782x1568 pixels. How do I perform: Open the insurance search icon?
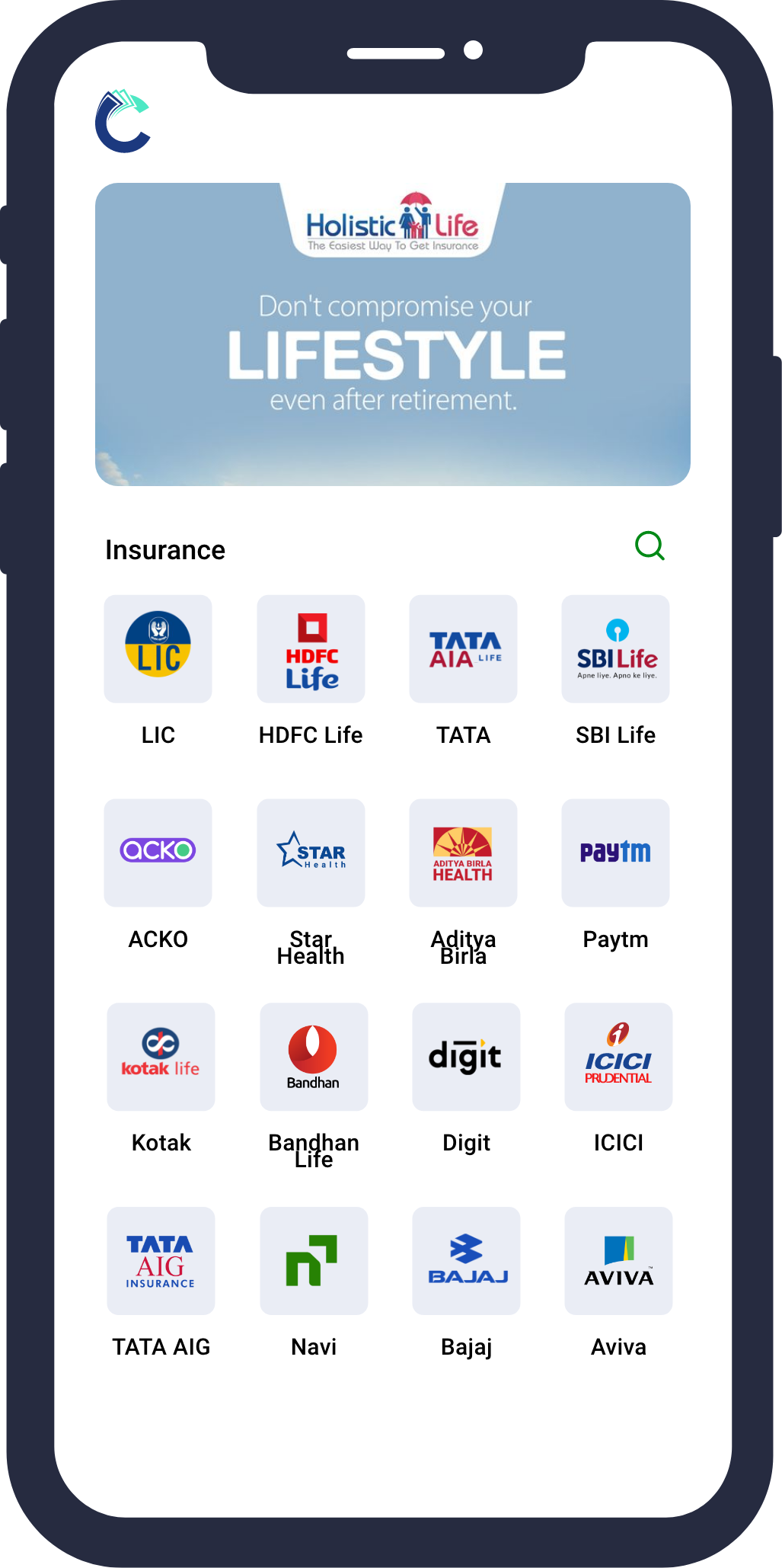point(650,546)
